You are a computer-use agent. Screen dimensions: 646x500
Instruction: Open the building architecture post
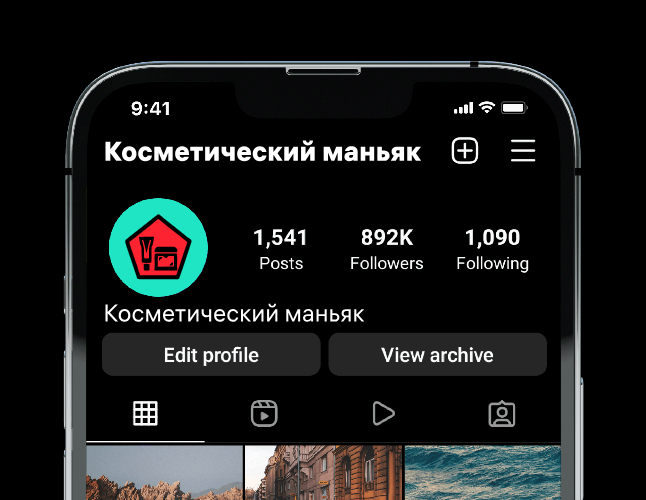coord(323,473)
